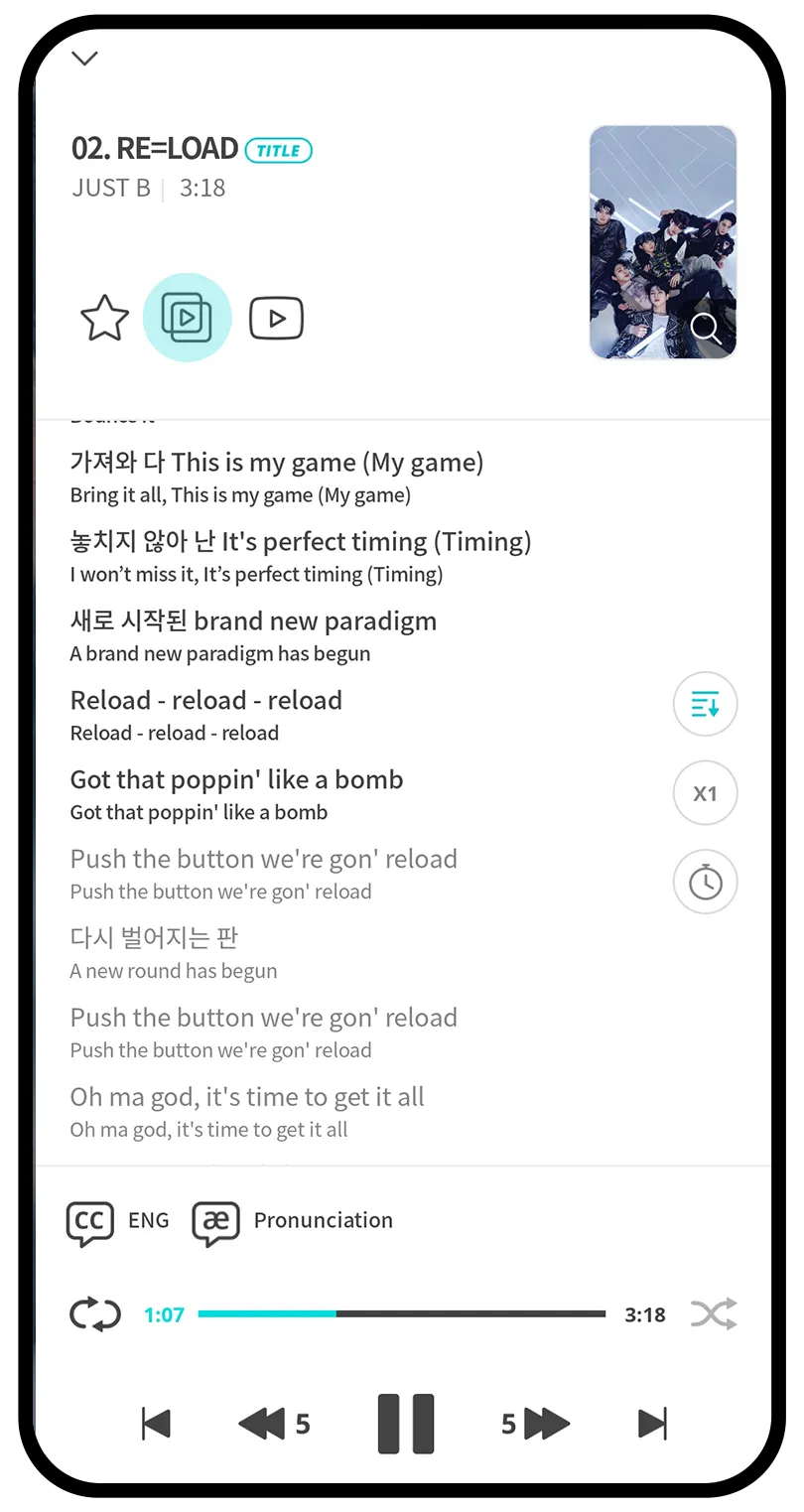
Task: Toggle Pronunciation lyrics display
Action: 294,1221
